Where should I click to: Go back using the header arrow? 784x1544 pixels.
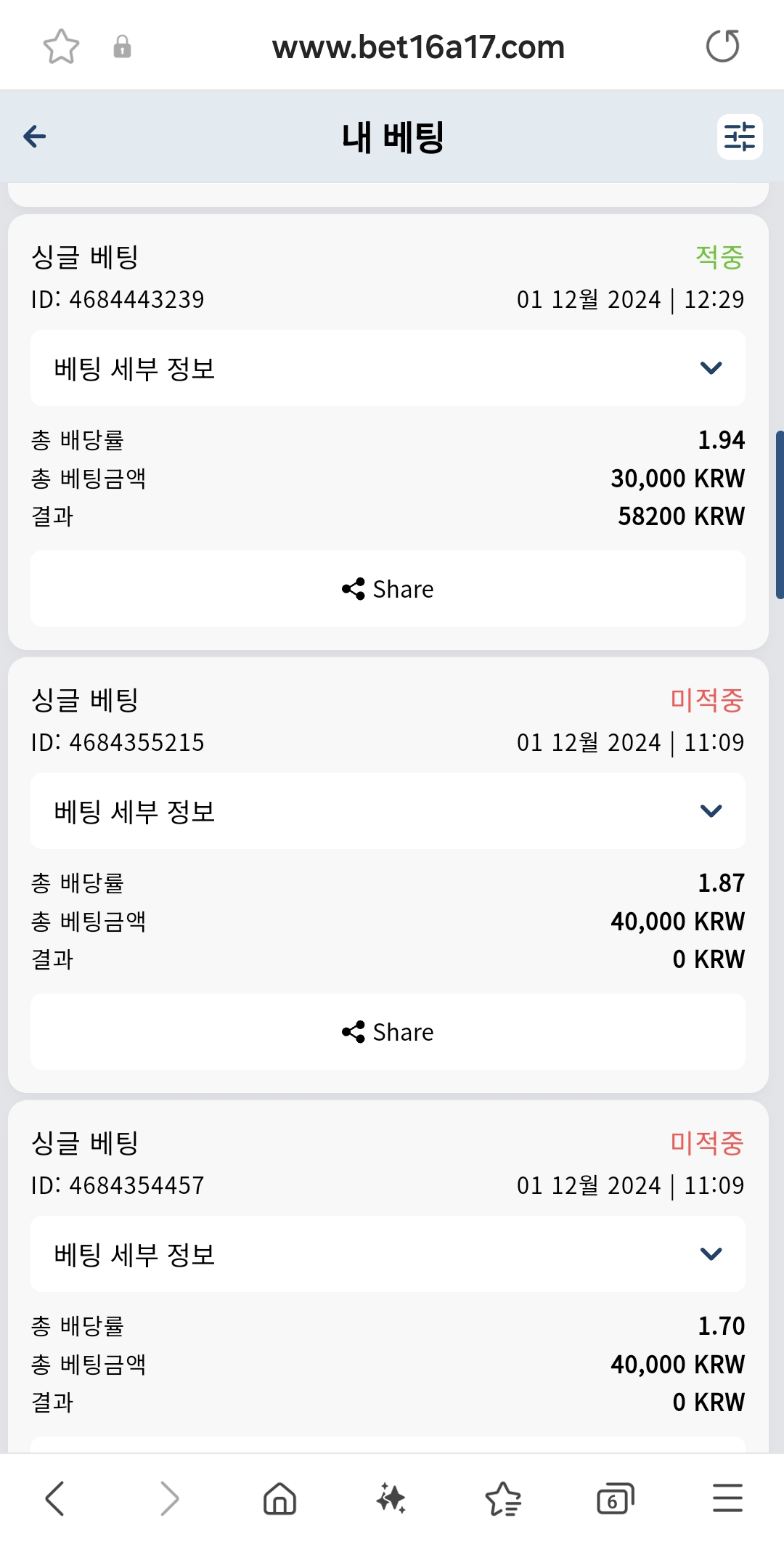pyautogui.click(x=35, y=136)
